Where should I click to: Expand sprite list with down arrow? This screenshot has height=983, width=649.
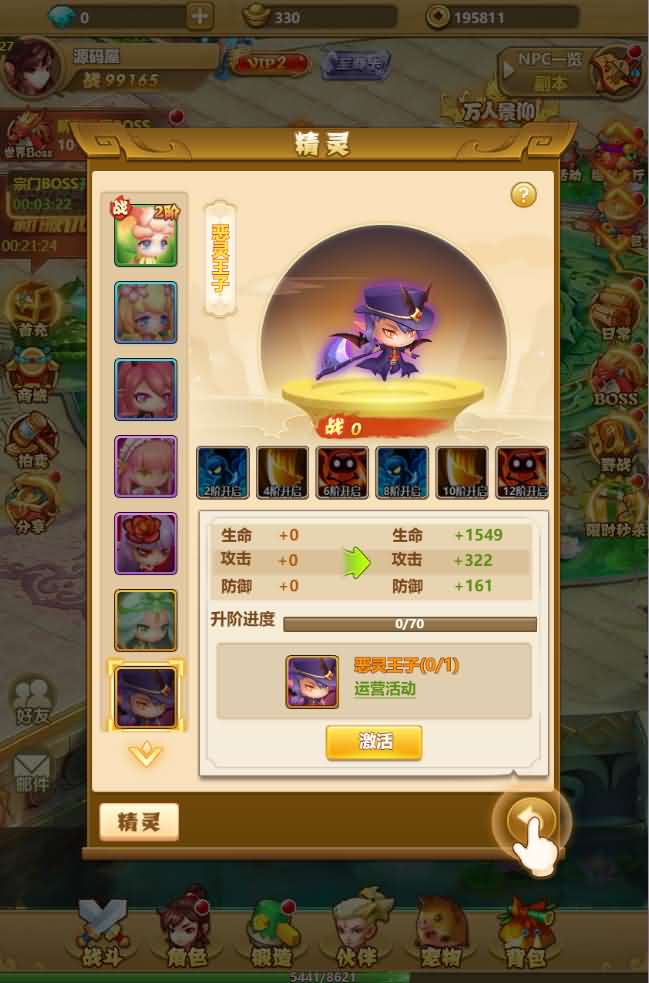[x=146, y=755]
